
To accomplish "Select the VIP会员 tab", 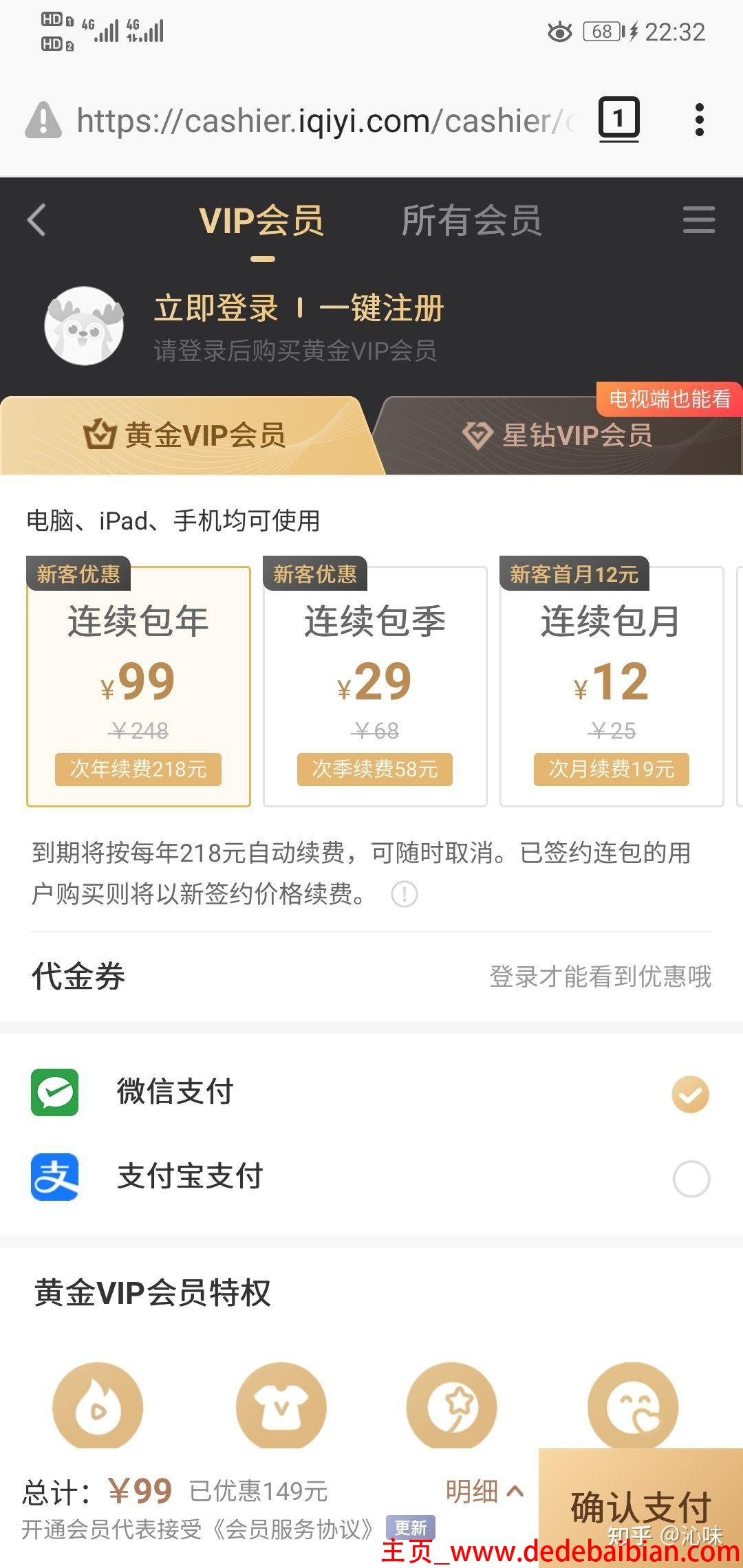I will click(x=261, y=221).
